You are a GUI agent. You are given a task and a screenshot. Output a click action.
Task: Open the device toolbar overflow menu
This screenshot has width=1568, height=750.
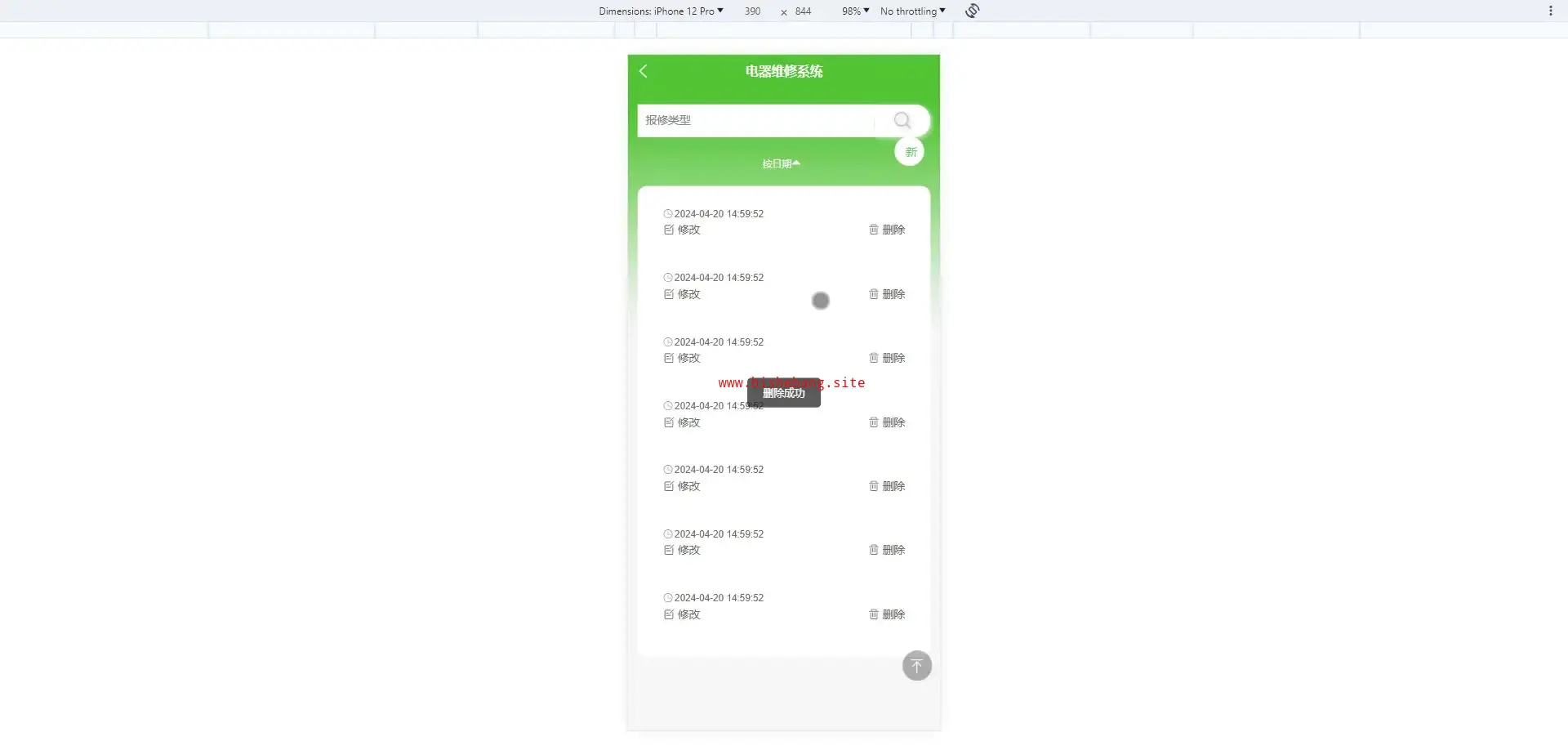coord(1550,11)
